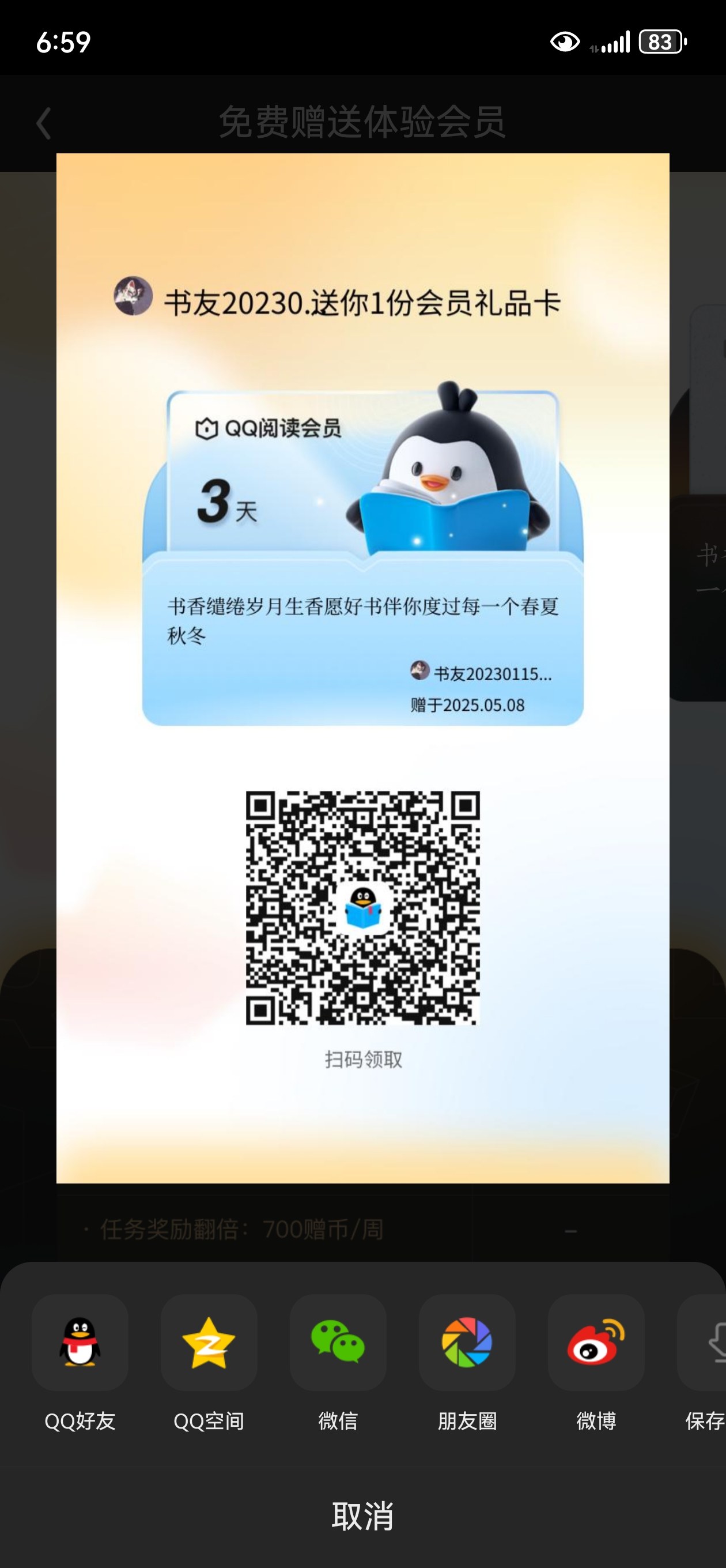Go back using the top-left arrow

43,123
